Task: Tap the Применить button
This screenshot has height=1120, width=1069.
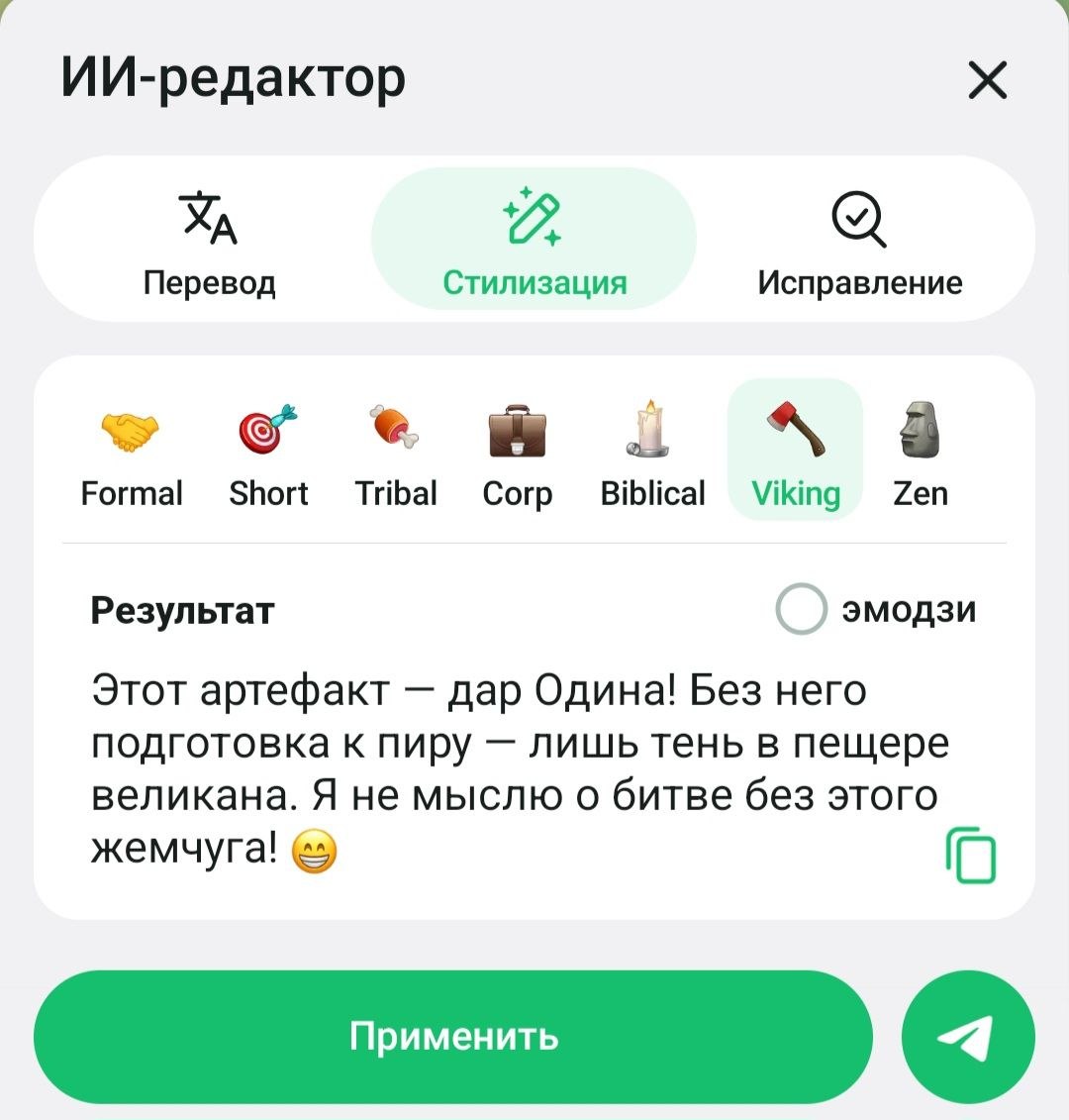Action: 453,1037
